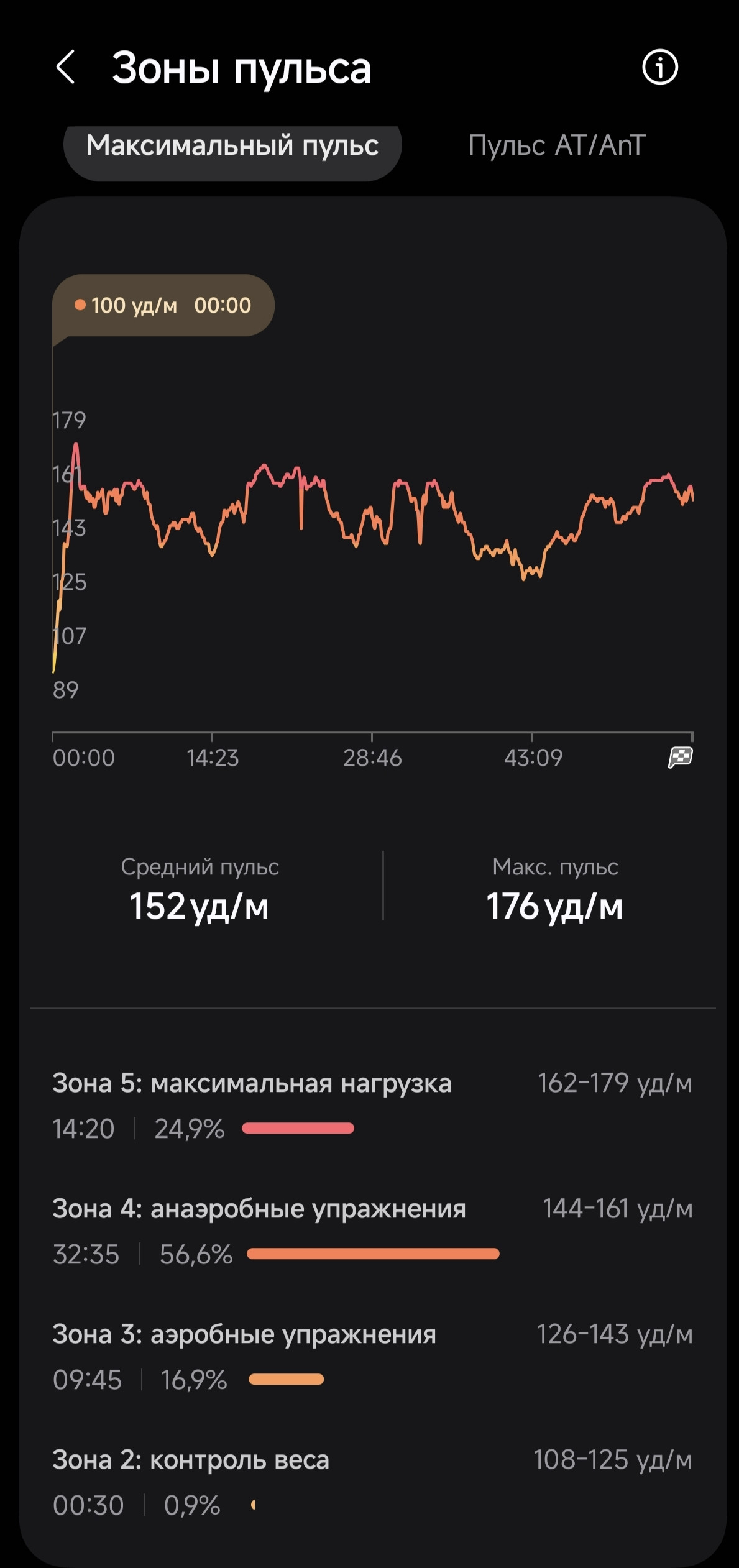Open the info icon about pulse zones
The height and width of the screenshot is (1568, 739).
click(659, 67)
